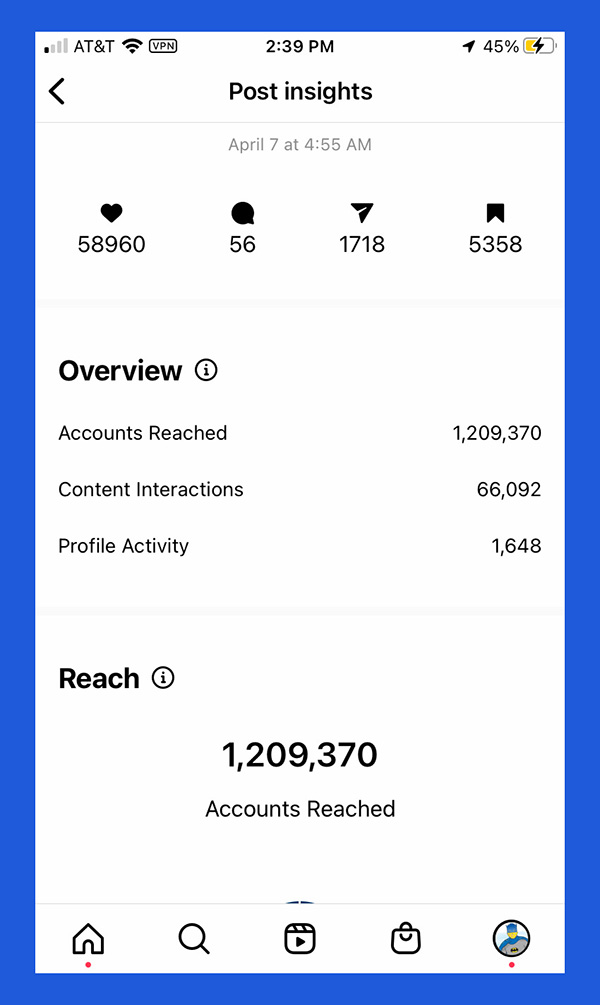Open the Shop tab
Viewport: 600px width, 1005px height.
click(405, 939)
